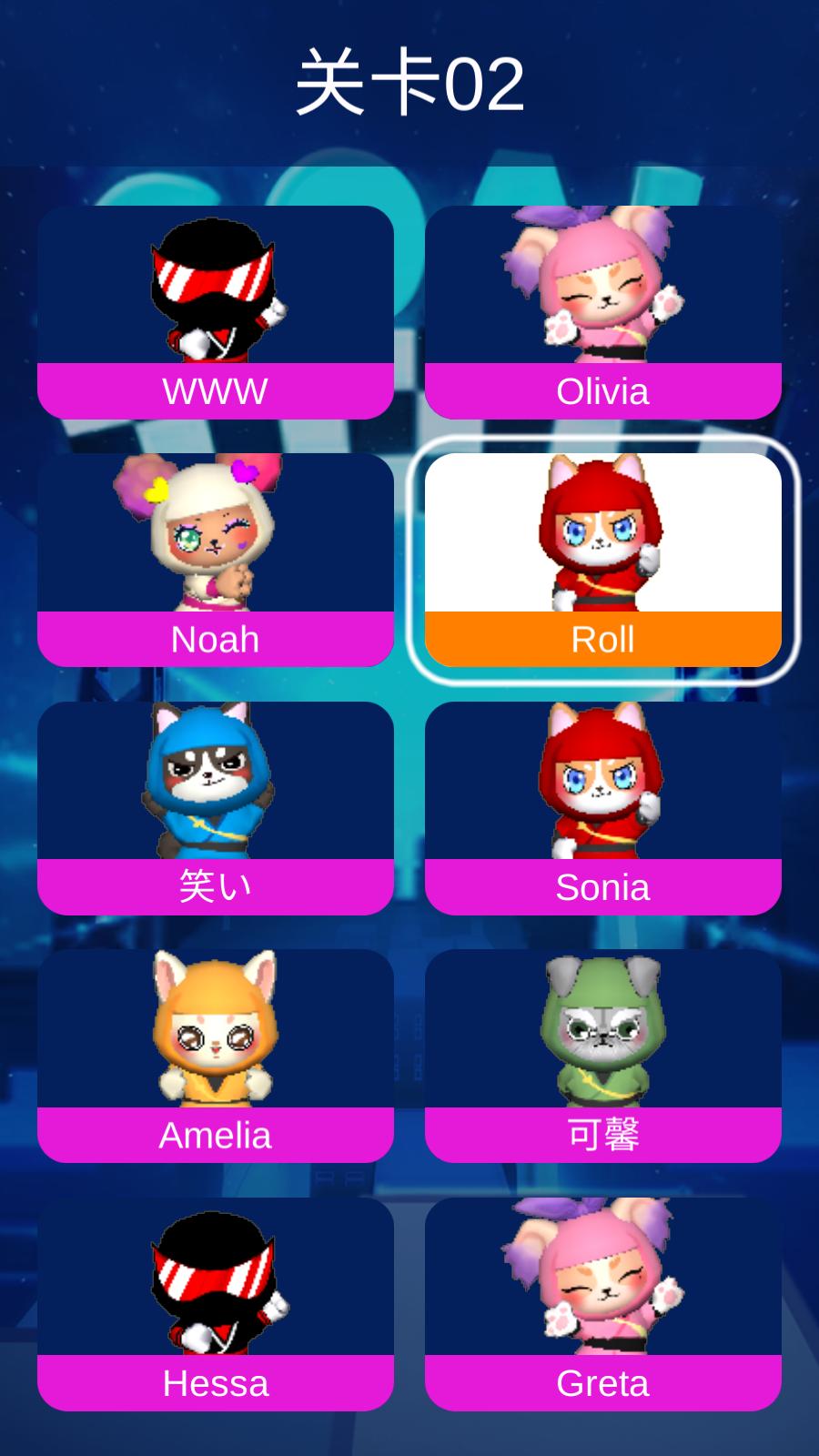
Task: Tap the Noah character card
Action: click(216, 560)
